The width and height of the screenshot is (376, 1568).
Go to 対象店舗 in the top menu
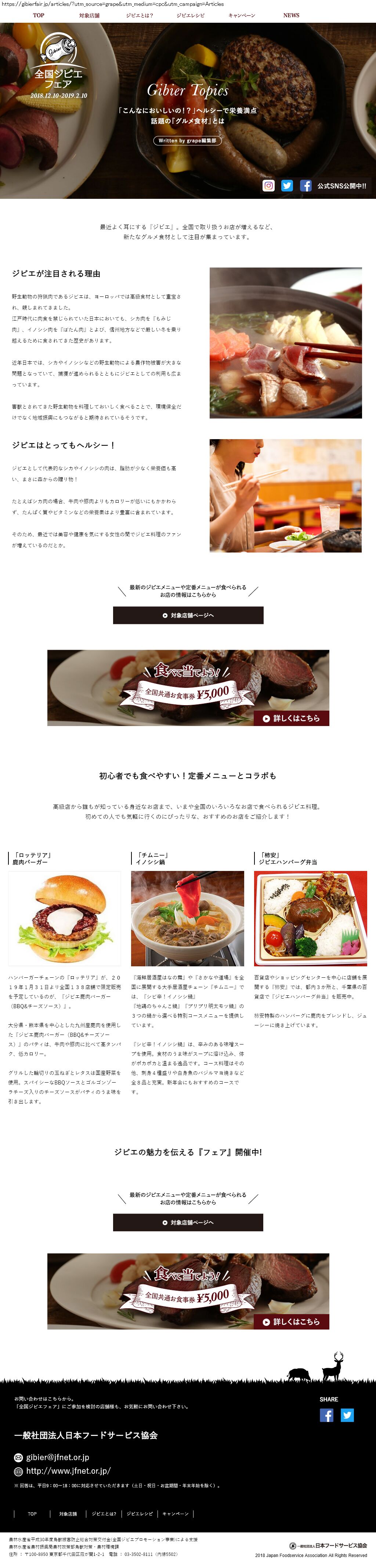point(89,15)
